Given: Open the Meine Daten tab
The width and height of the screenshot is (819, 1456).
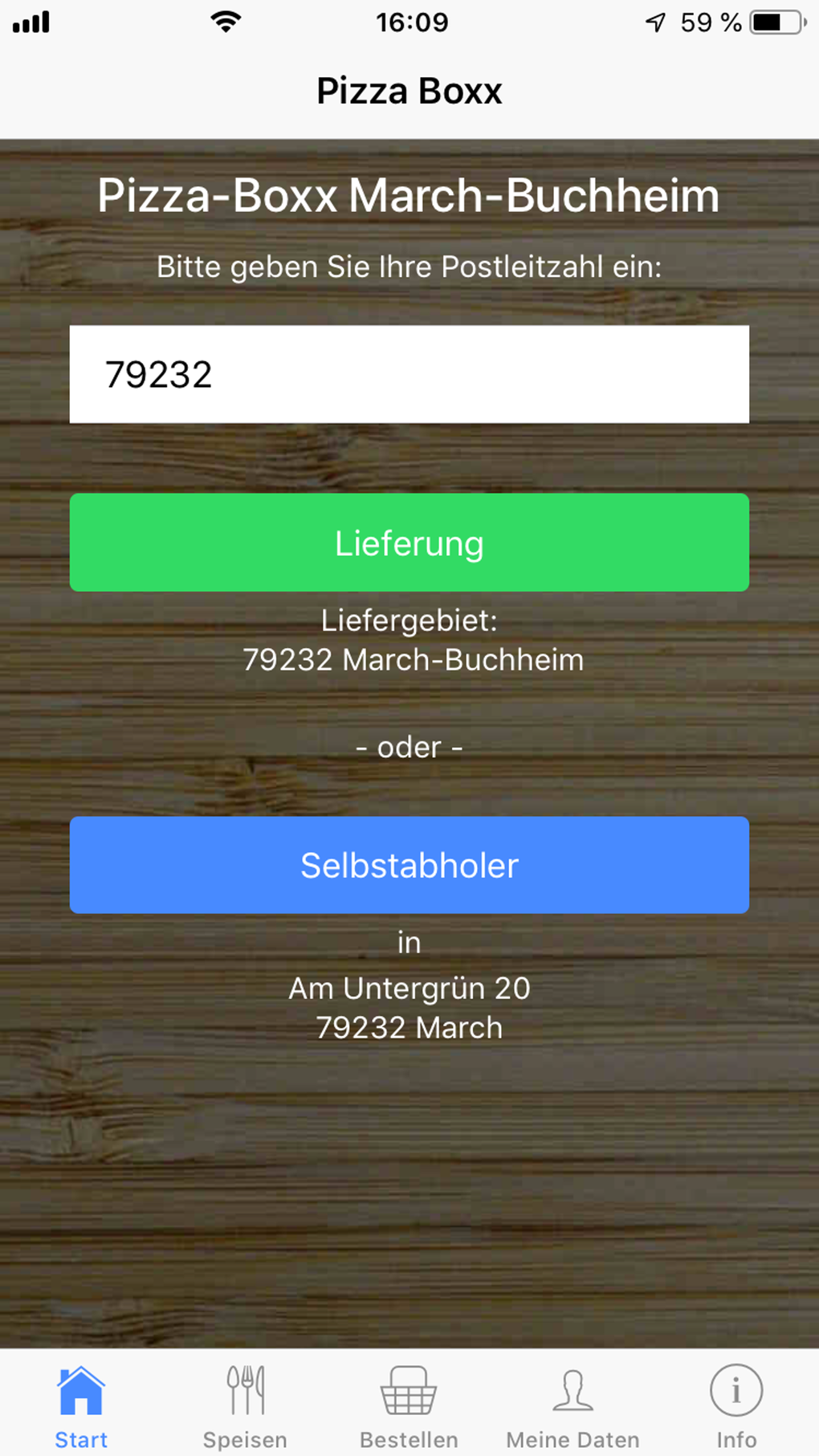Looking at the screenshot, I should coord(572,1405).
